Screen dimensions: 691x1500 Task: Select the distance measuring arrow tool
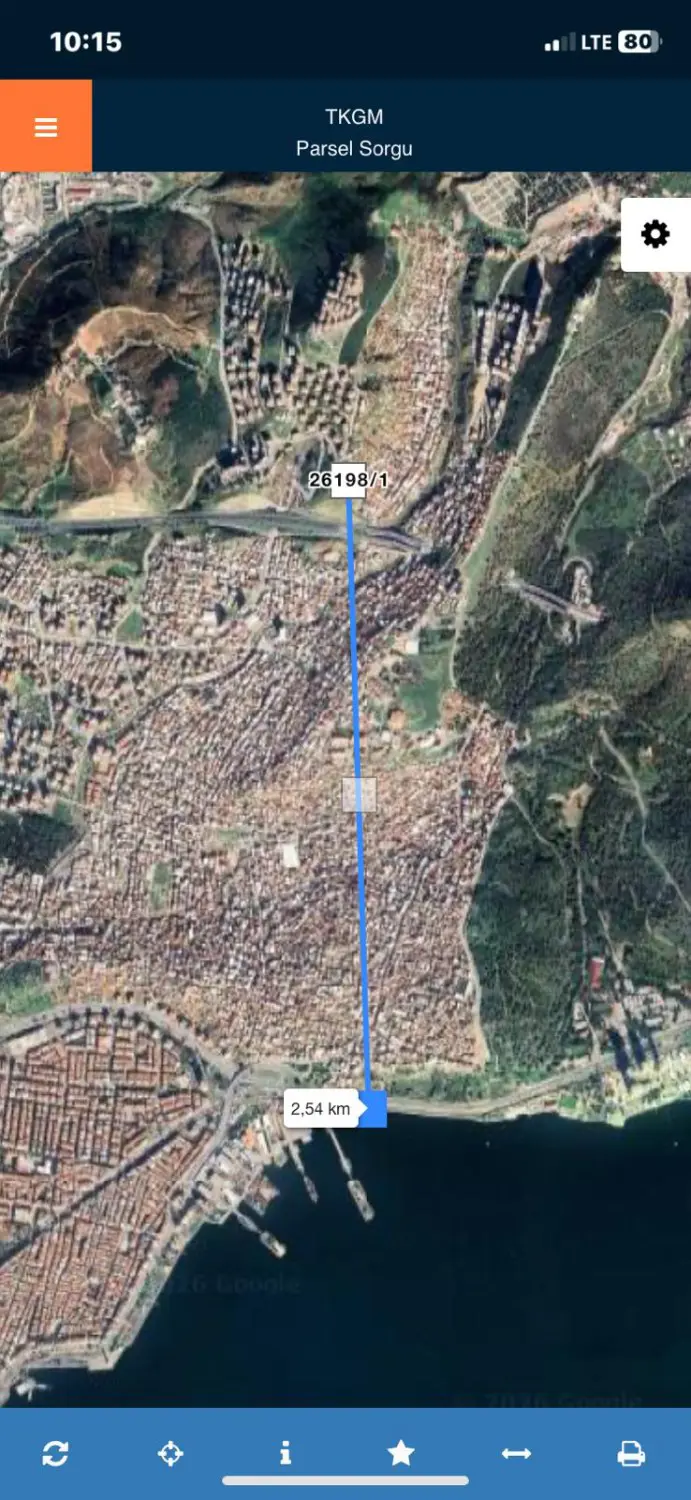516,1453
